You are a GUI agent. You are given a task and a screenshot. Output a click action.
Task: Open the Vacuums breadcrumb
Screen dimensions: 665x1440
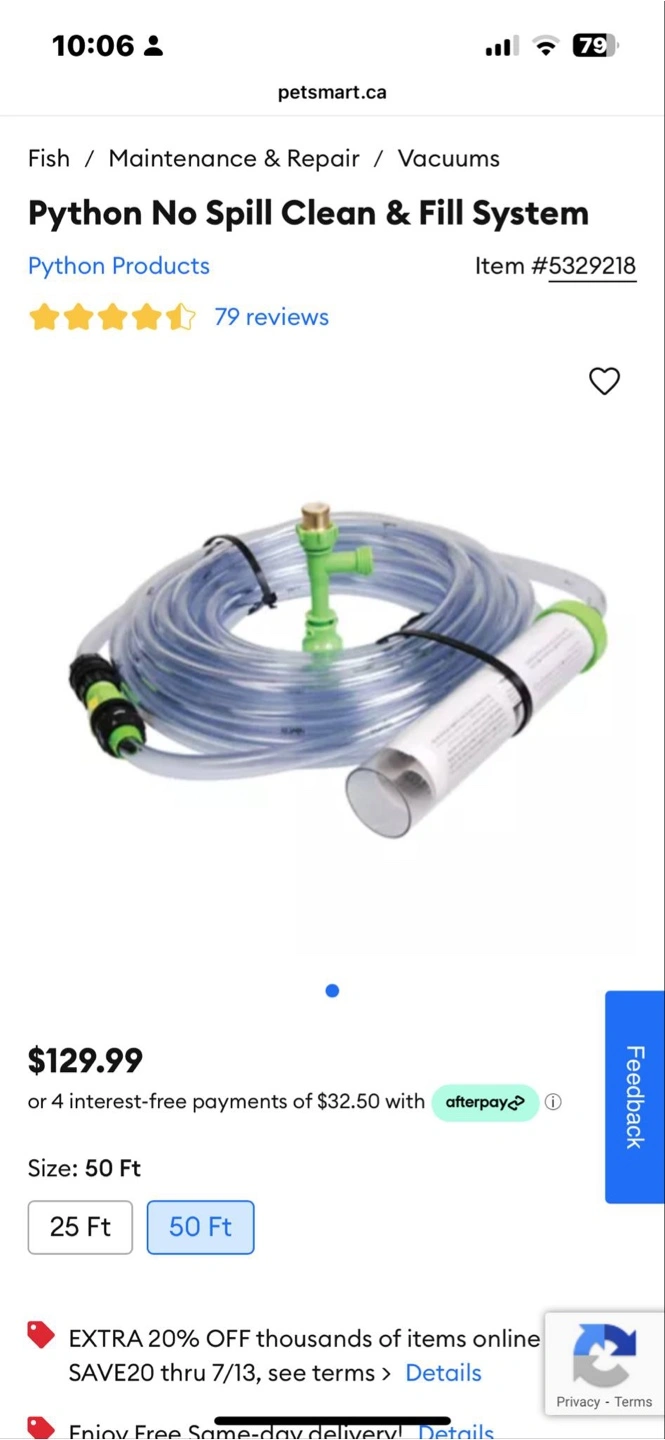[448, 158]
